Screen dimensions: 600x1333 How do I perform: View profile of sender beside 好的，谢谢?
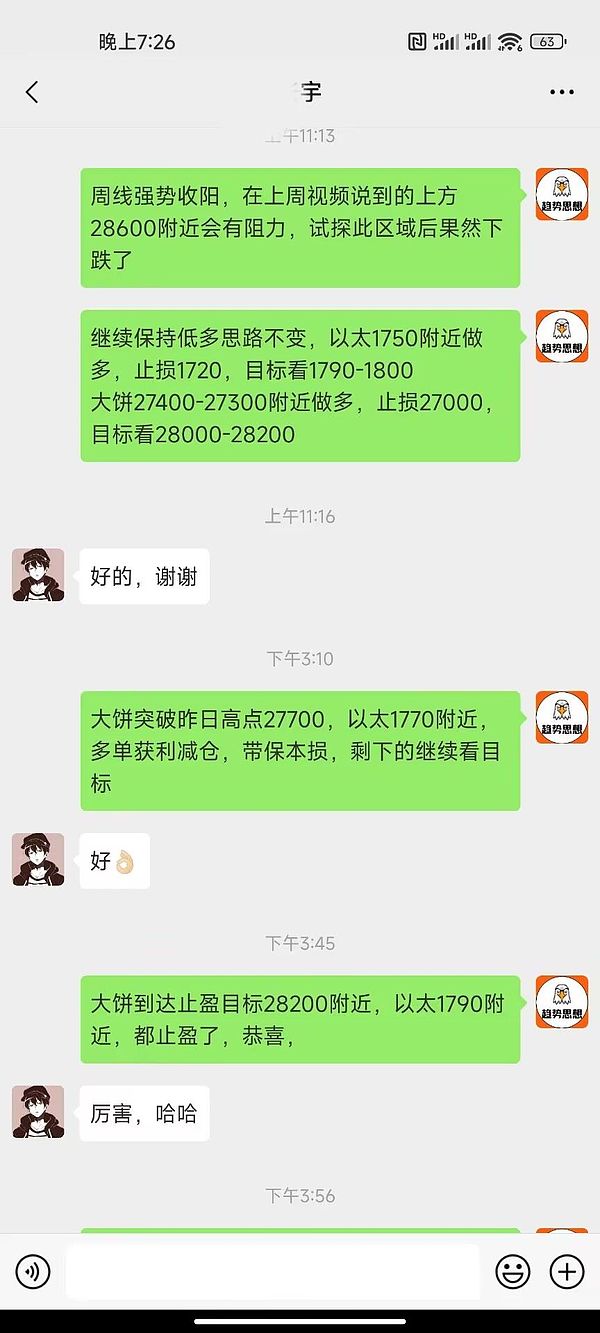(x=38, y=575)
